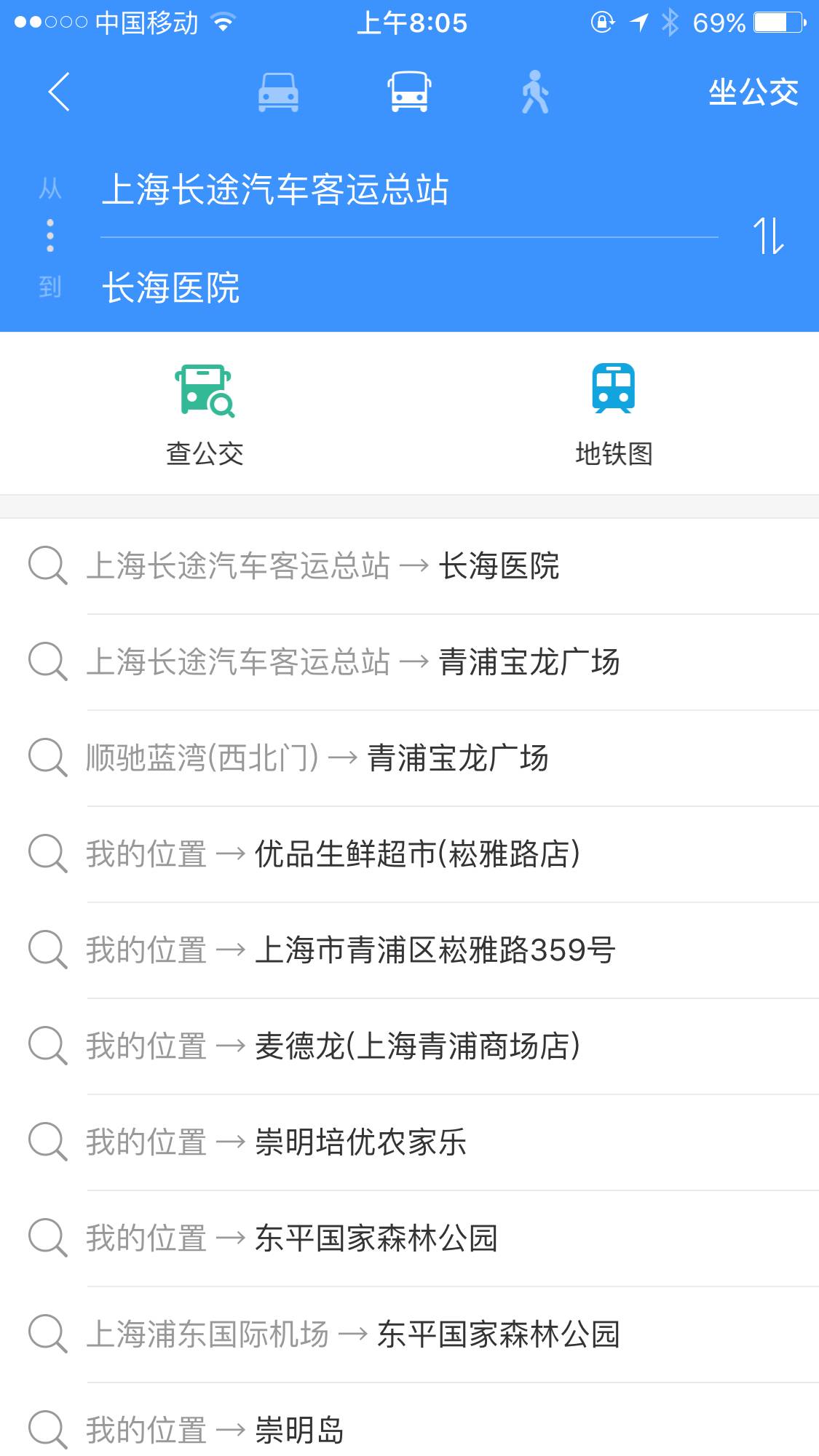Go back using the top-left arrow
Screen dimensions: 819x1456
(58, 92)
